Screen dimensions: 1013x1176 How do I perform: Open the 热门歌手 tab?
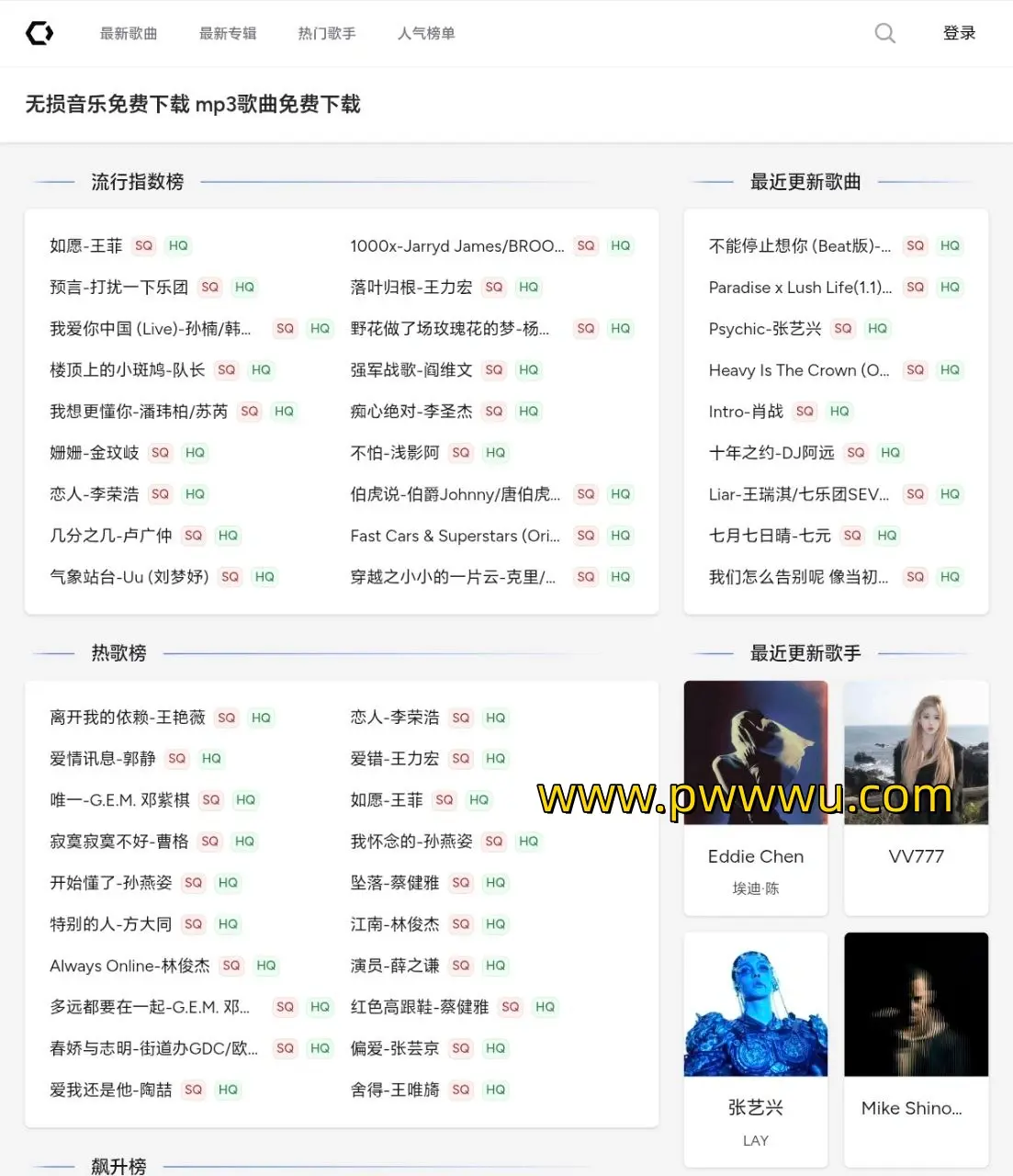[327, 33]
